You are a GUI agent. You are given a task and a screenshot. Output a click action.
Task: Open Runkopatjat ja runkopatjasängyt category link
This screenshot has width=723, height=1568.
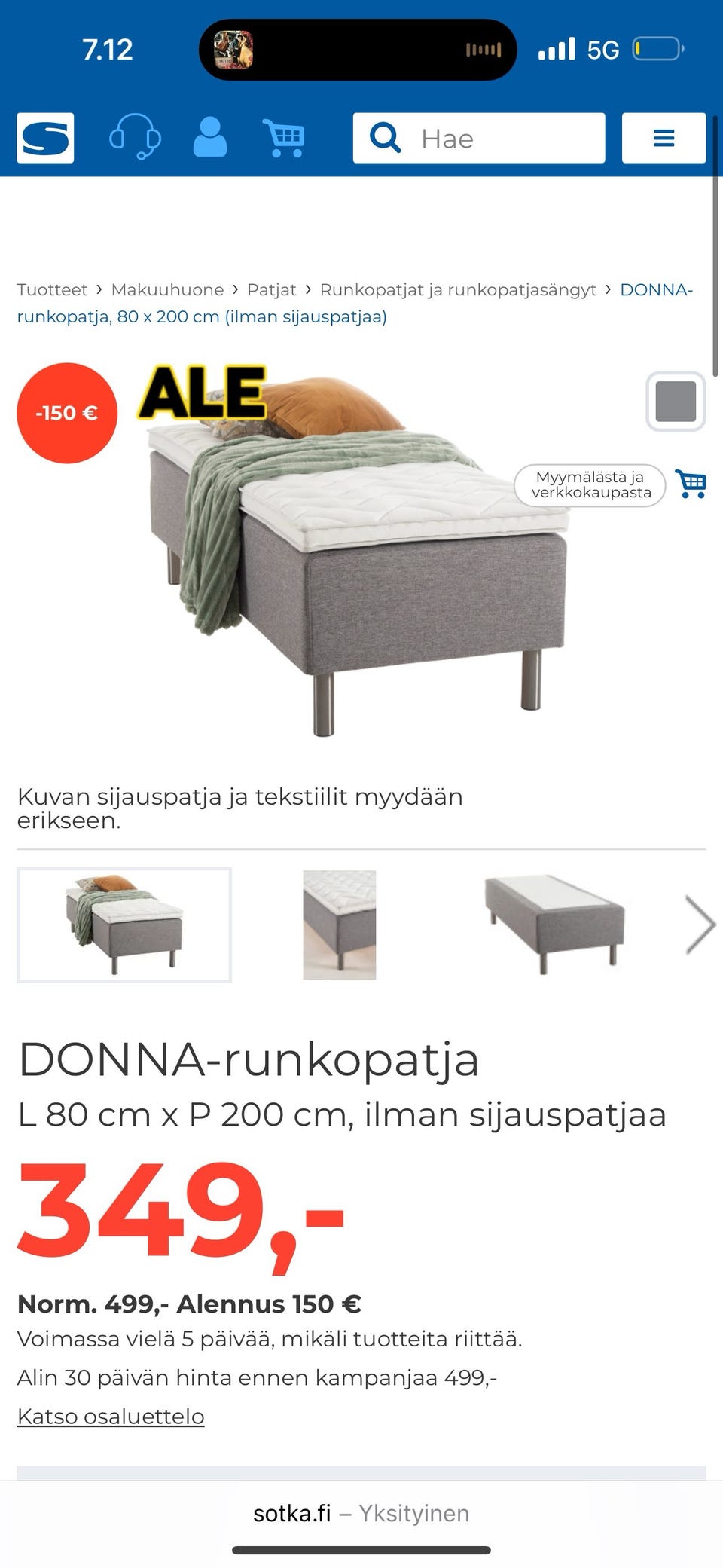(456, 289)
